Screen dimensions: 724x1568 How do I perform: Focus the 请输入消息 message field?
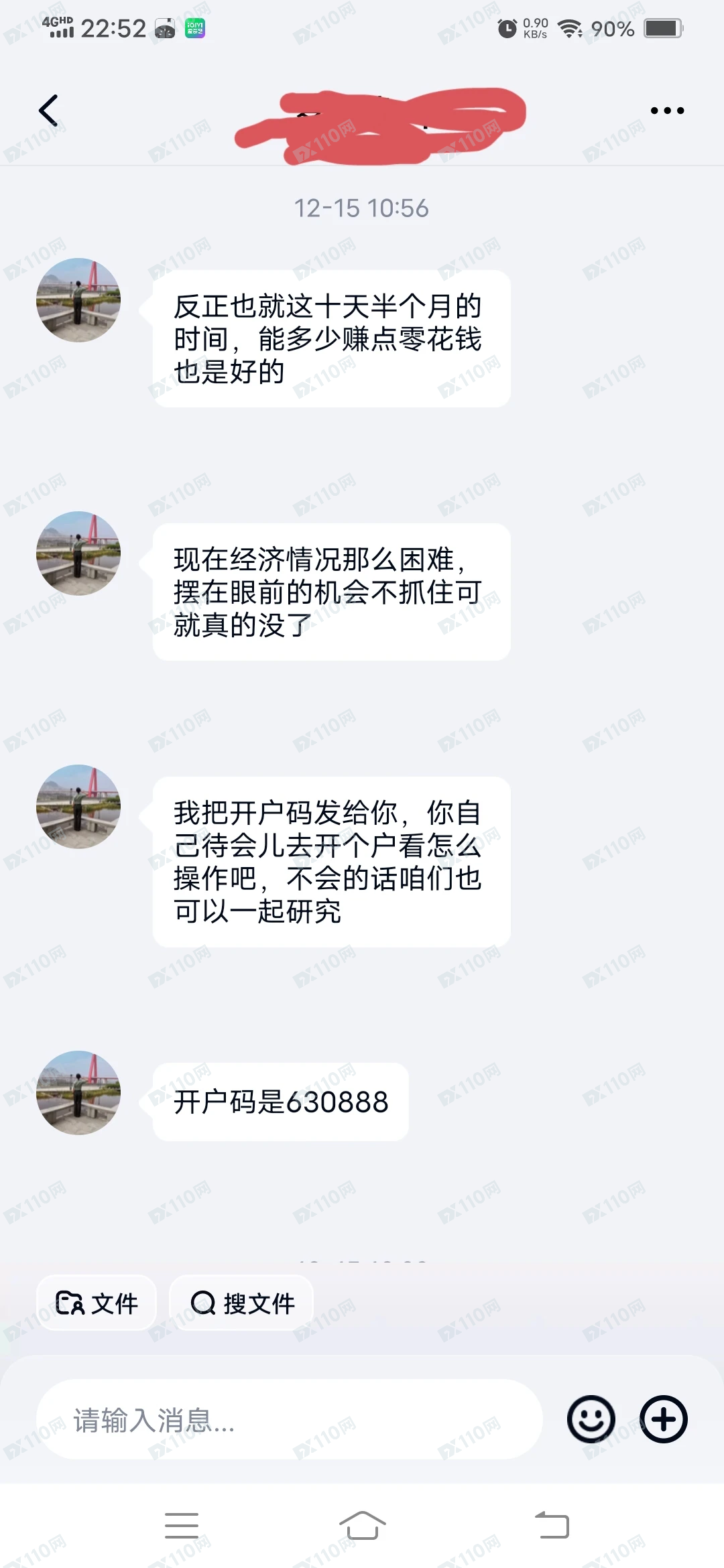click(288, 1419)
